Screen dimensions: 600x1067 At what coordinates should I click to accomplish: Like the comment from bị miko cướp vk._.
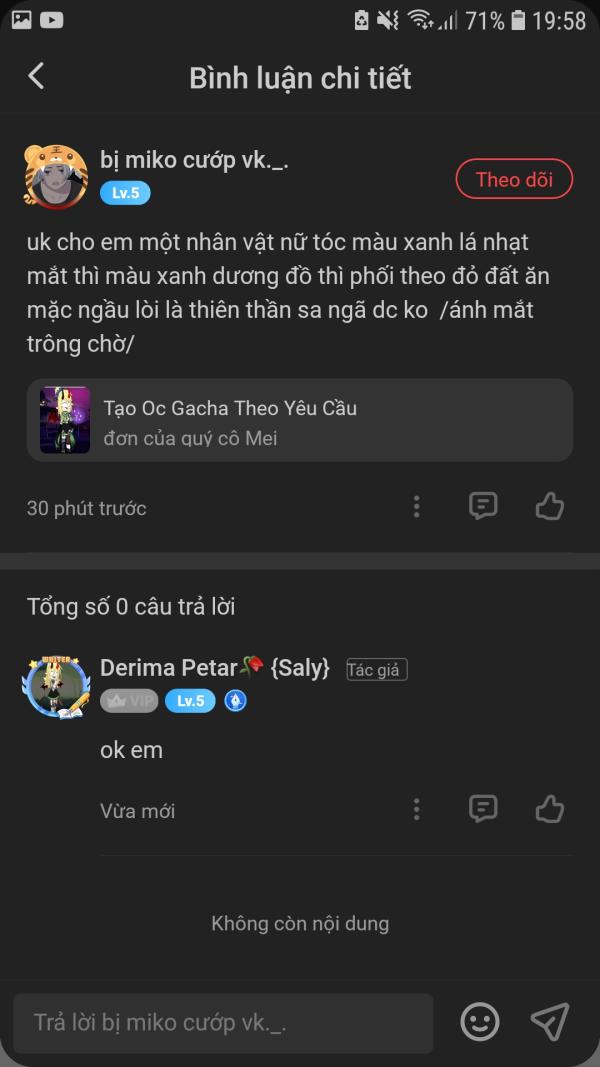pos(550,506)
